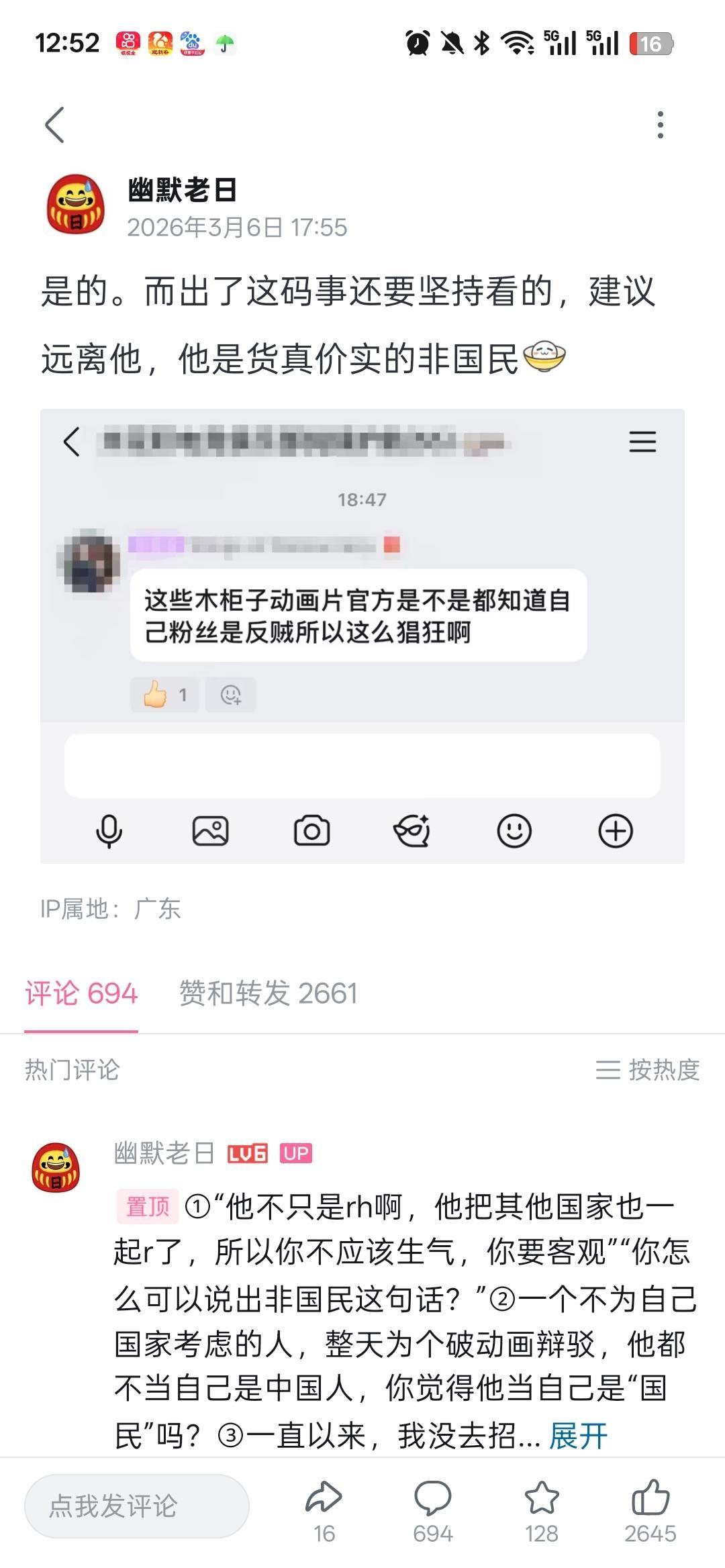Tap the back arrow to leave the post
Viewport: 725px width, 1568px height.
click(x=56, y=124)
